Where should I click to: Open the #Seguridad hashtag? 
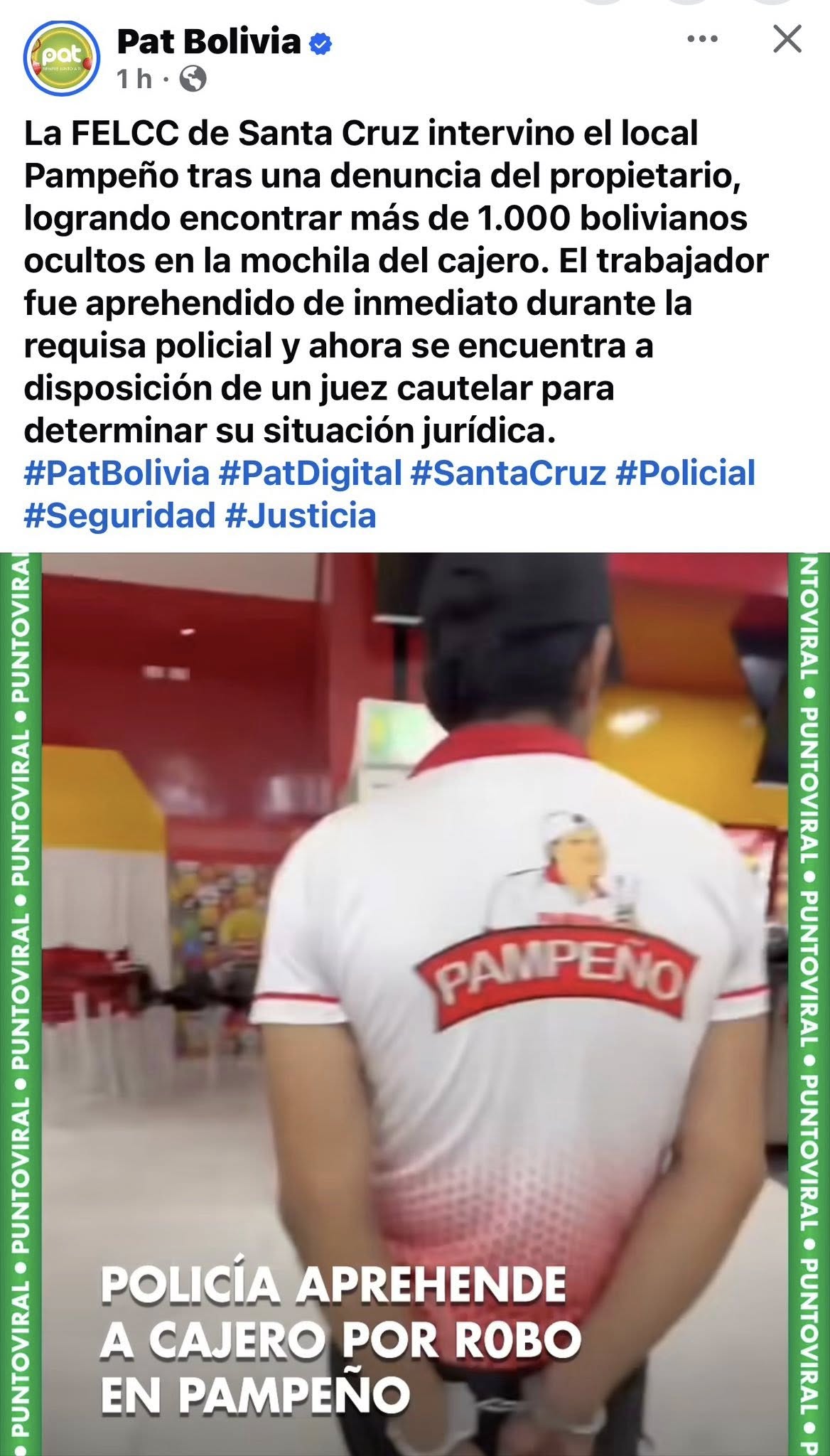pyautogui.click(x=119, y=515)
